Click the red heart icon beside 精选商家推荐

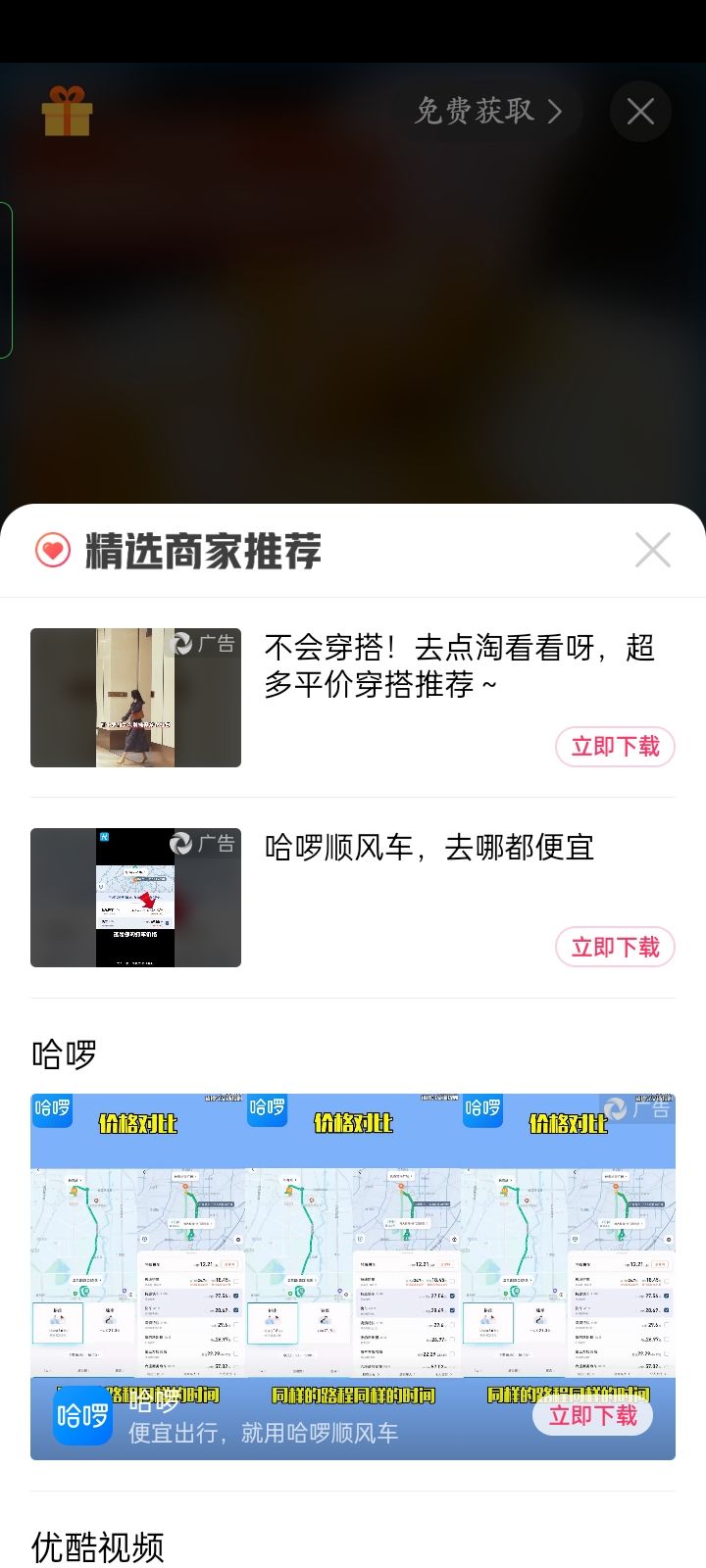point(52,550)
